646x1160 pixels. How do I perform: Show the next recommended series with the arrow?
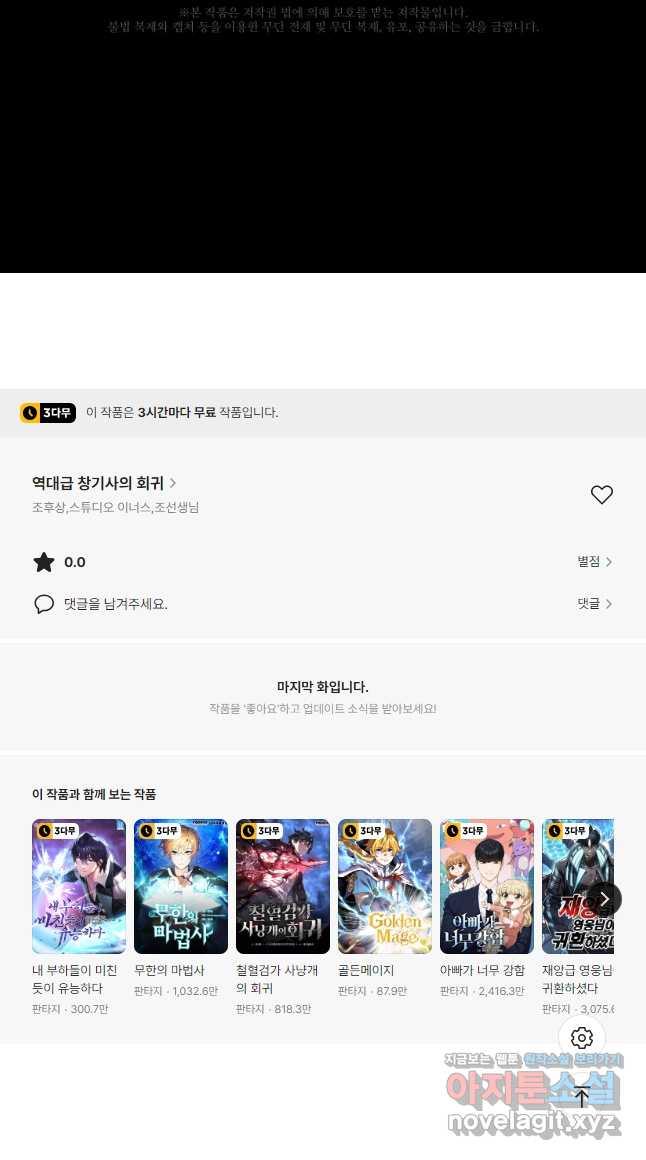604,899
